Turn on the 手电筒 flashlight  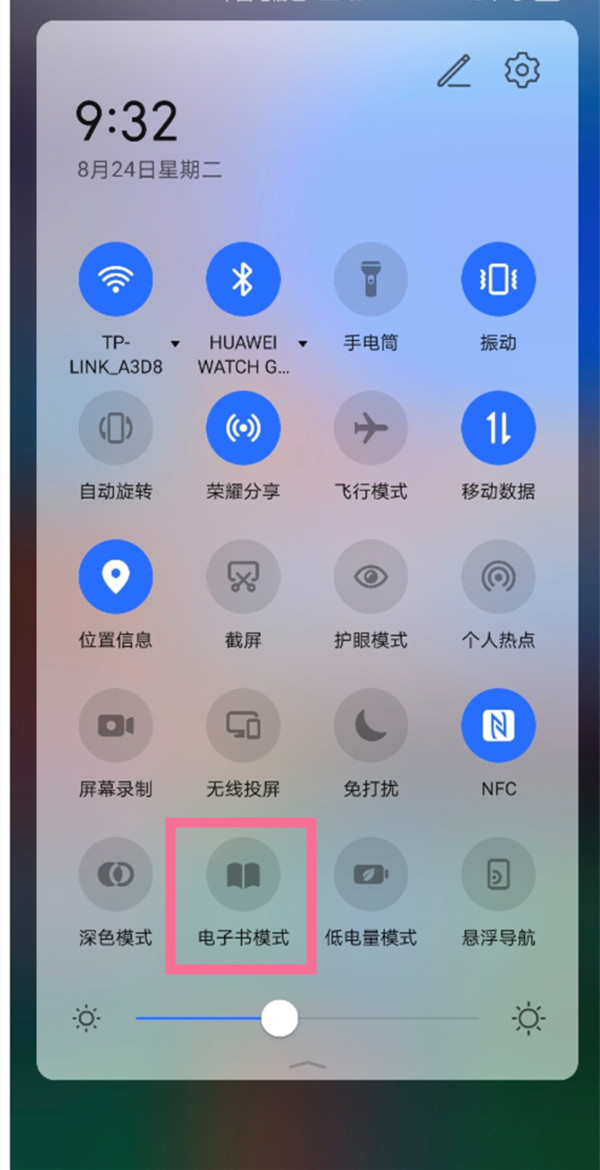[x=371, y=280]
